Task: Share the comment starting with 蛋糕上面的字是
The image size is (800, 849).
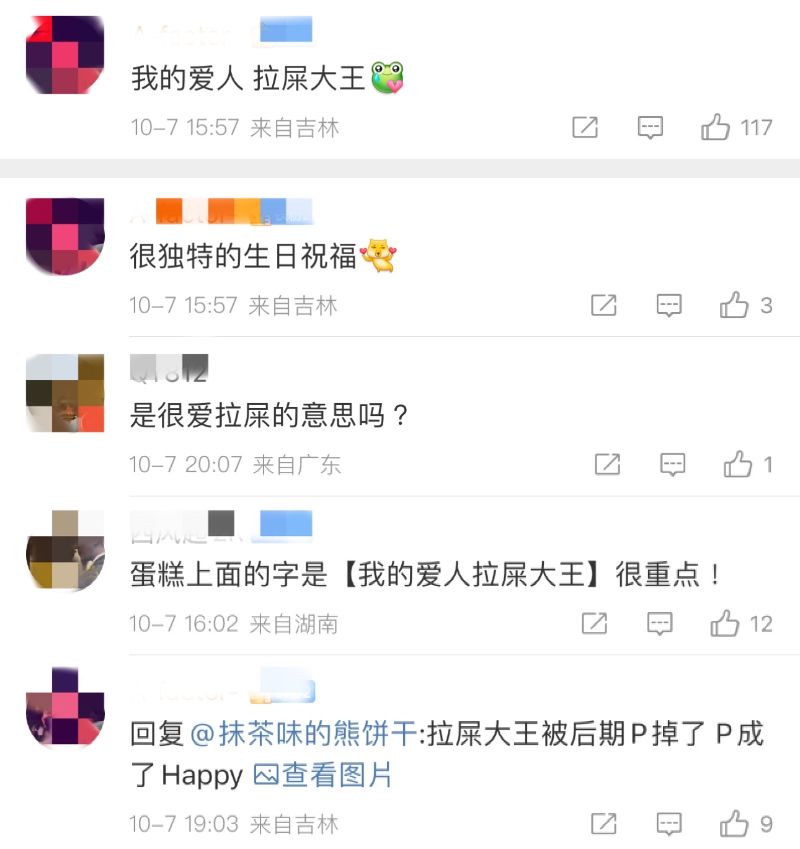Action: (x=595, y=624)
